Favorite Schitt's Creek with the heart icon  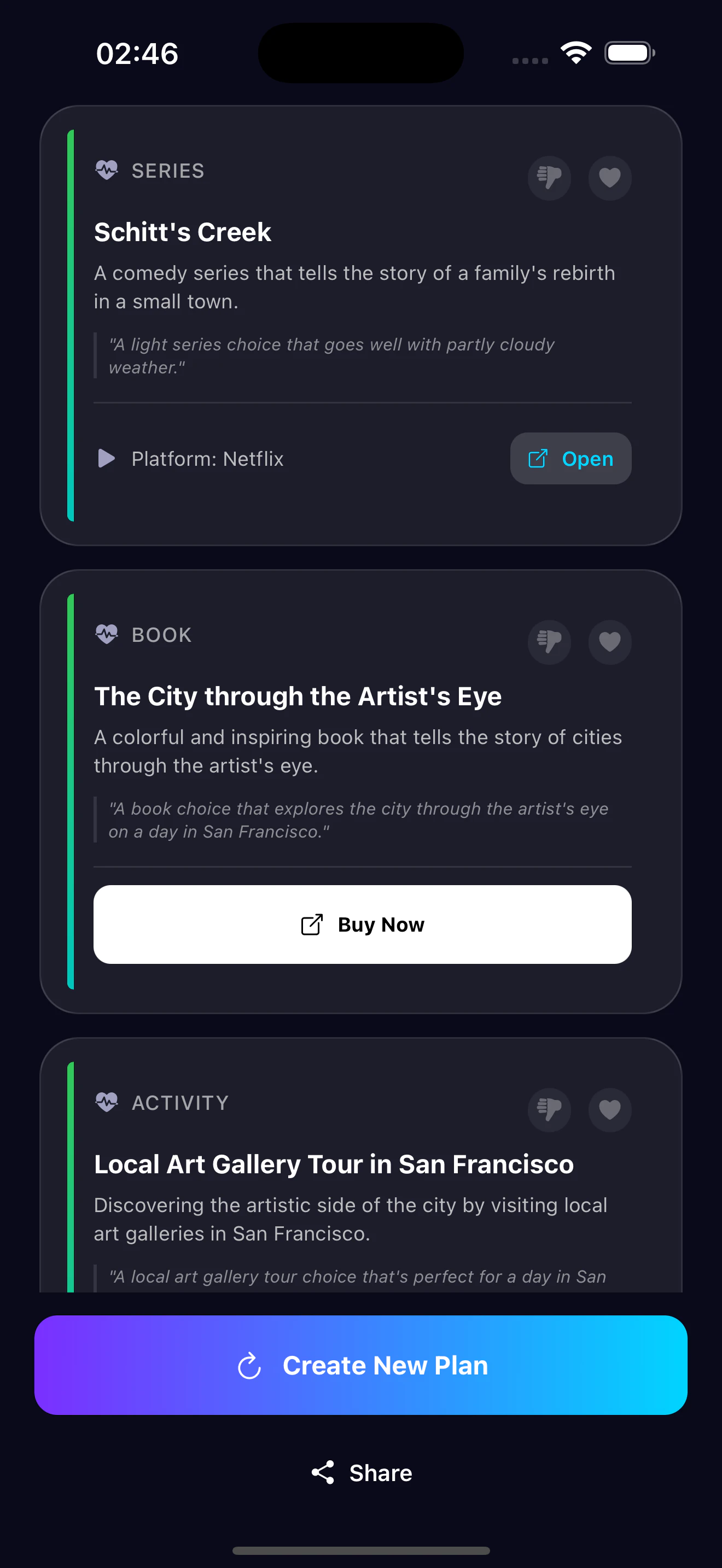(609, 178)
